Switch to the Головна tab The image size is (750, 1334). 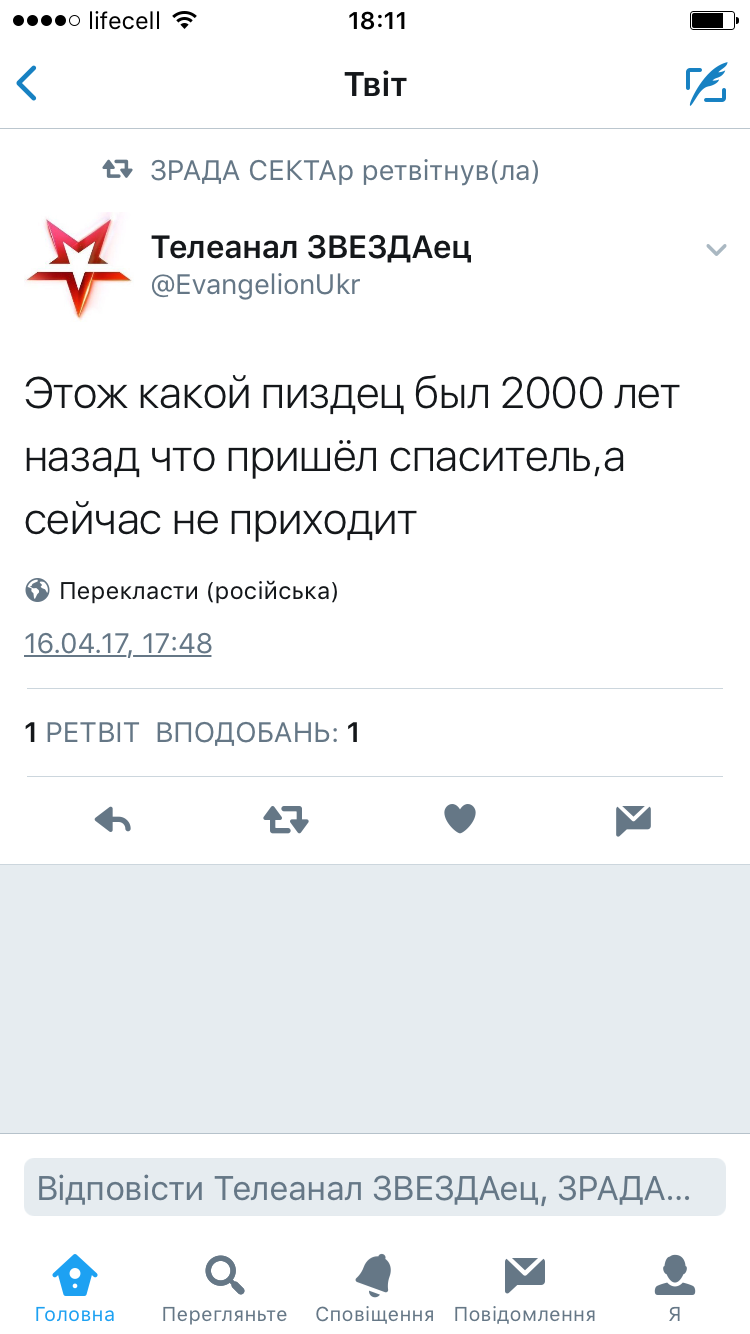(75, 1289)
